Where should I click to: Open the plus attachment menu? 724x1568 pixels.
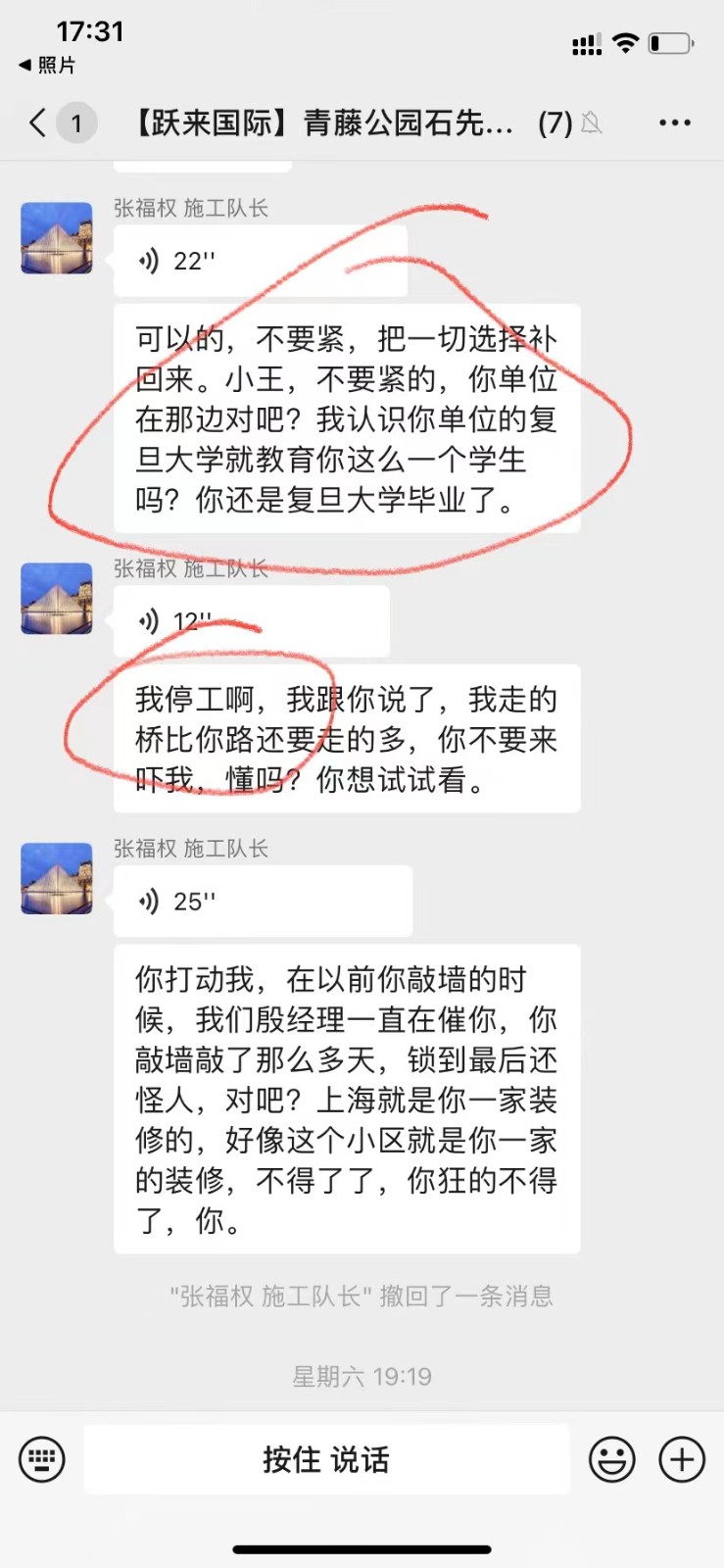click(682, 1460)
